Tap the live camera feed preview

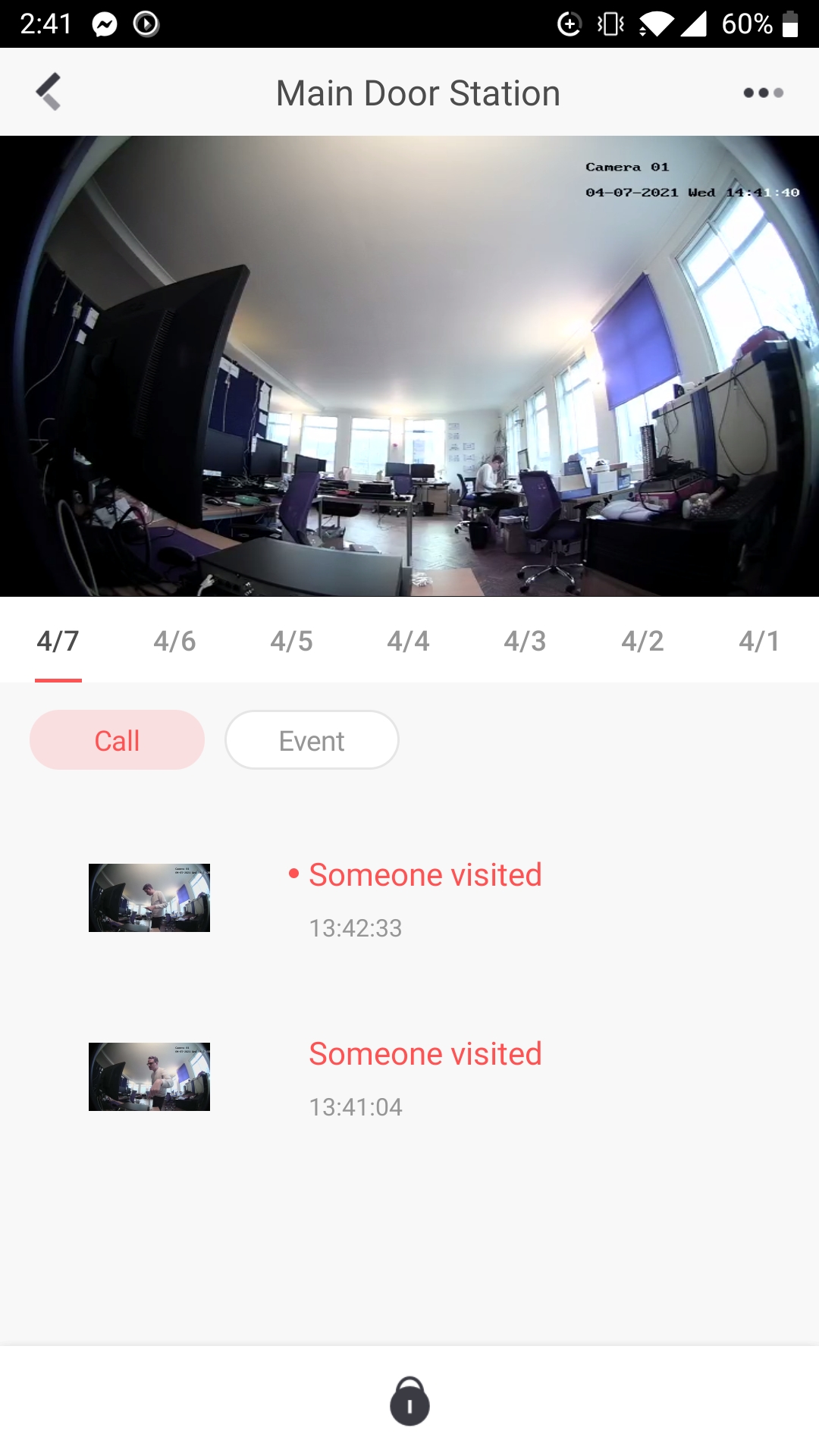click(x=409, y=364)
